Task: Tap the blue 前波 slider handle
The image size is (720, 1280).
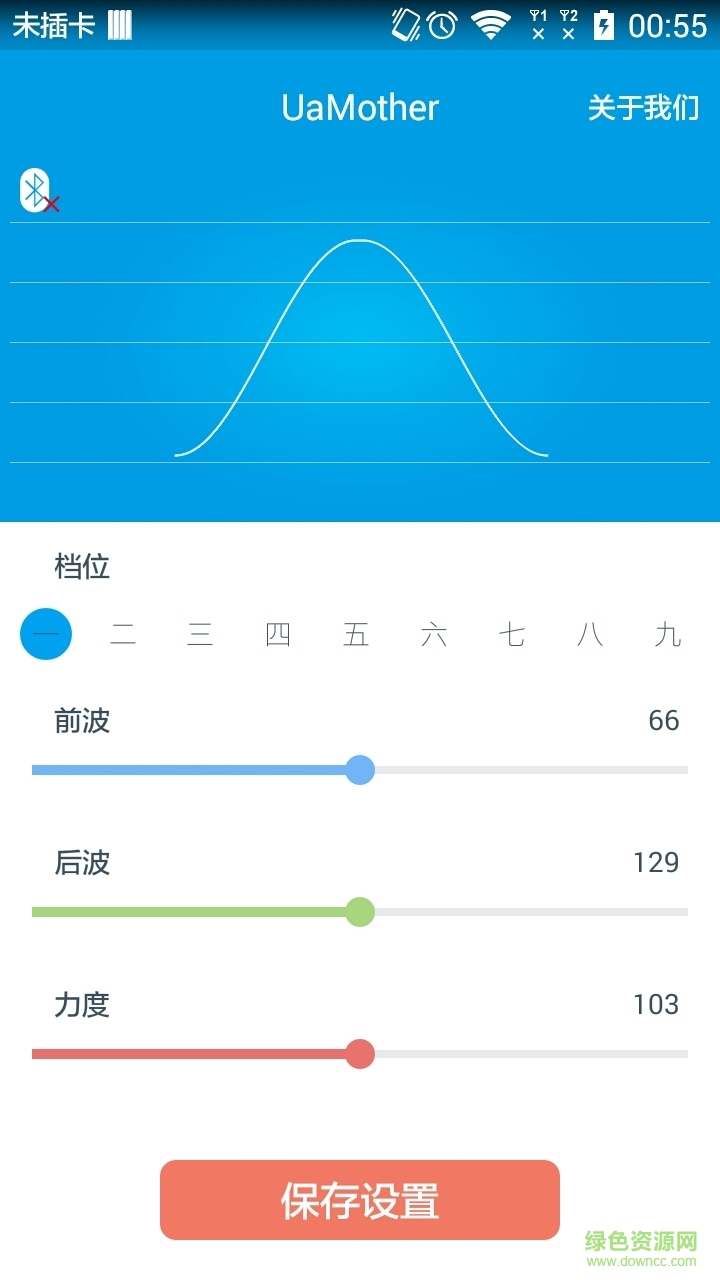Action: [360, 770]
